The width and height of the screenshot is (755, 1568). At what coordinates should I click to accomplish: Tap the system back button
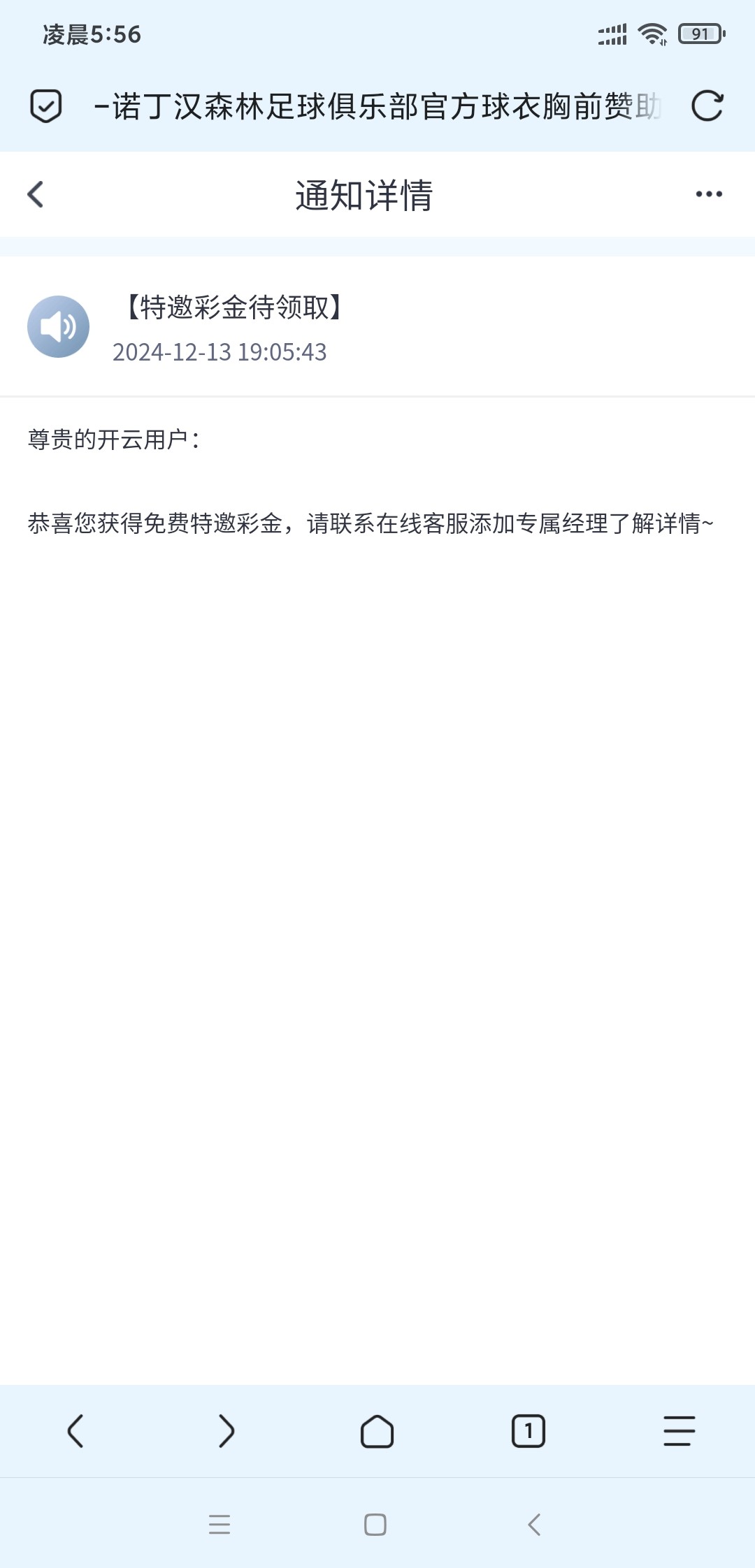click(534, 1524)
